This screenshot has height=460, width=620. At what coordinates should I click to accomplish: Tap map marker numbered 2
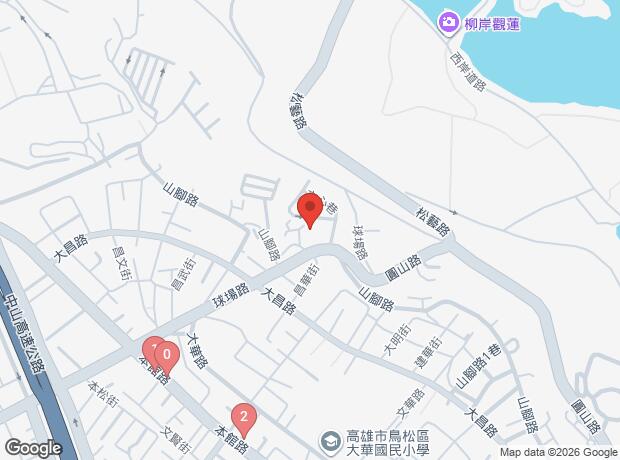coord(243,416)
